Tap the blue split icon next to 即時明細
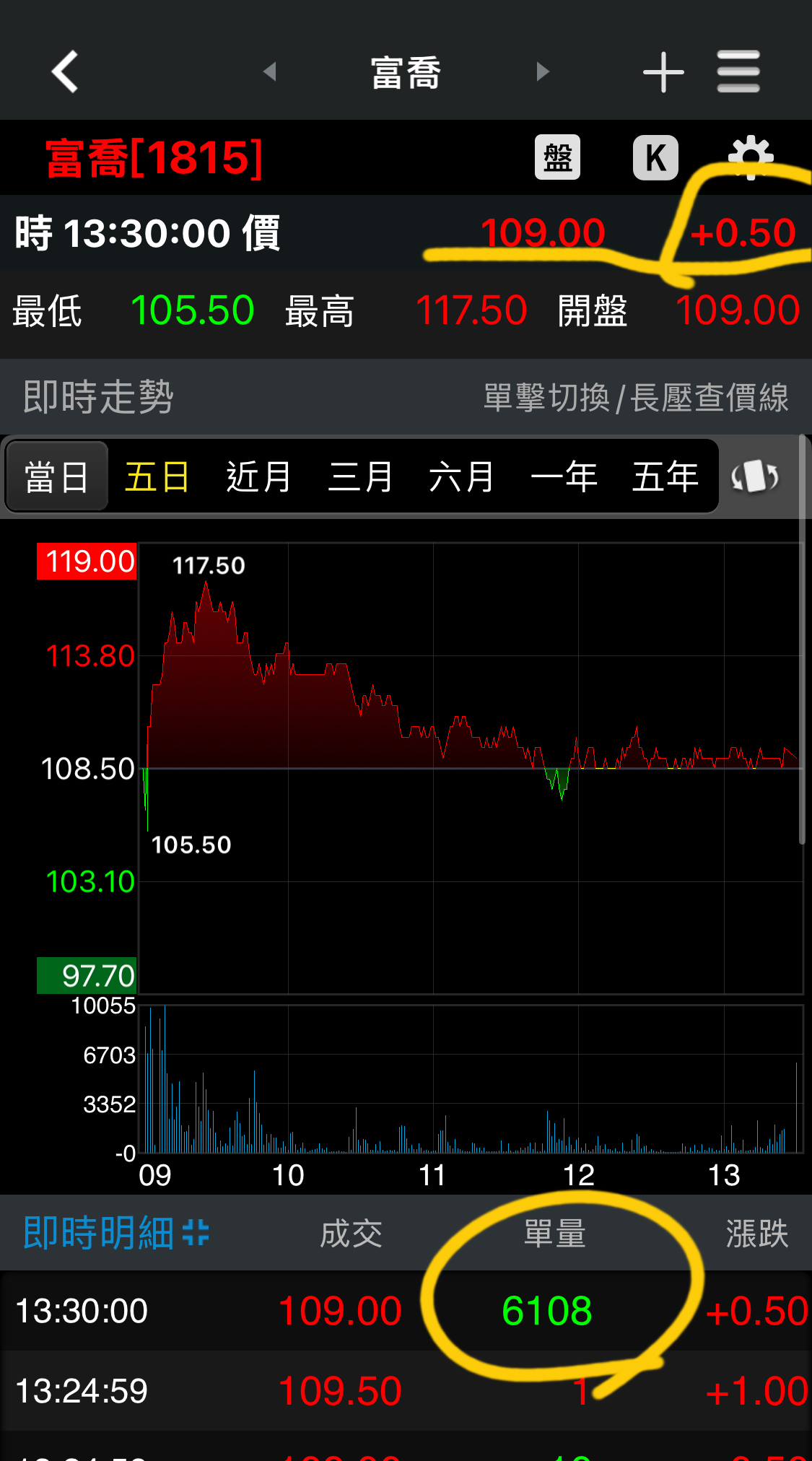812x1461 pixels. coord(195,1233)
